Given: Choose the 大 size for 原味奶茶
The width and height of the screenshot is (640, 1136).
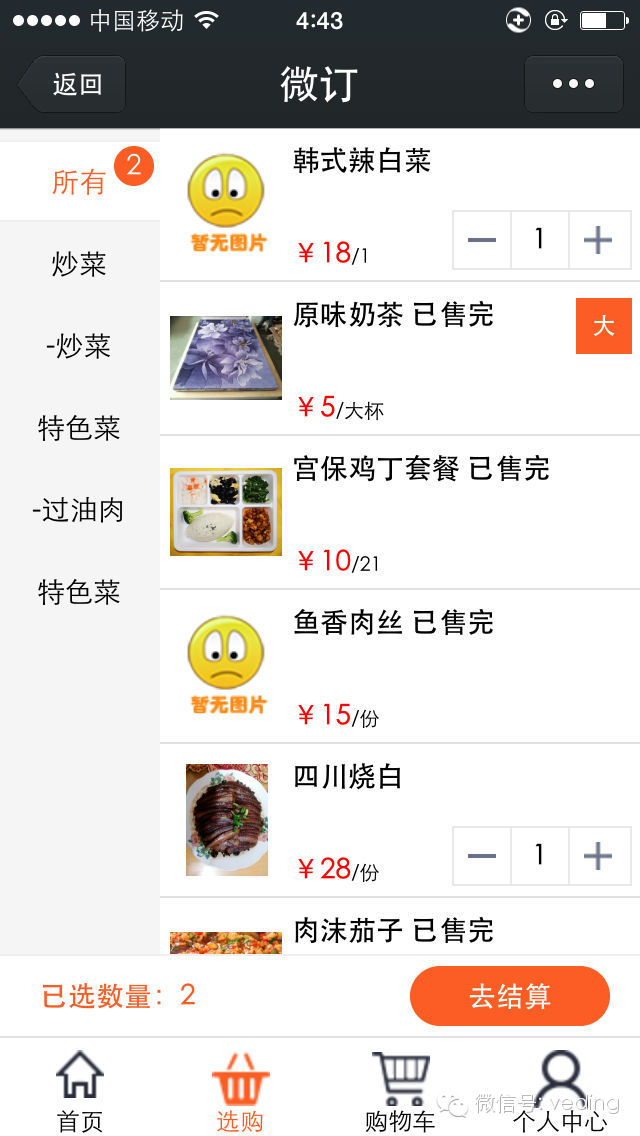Looking at the screenshot, I should (x=603, y=326).
